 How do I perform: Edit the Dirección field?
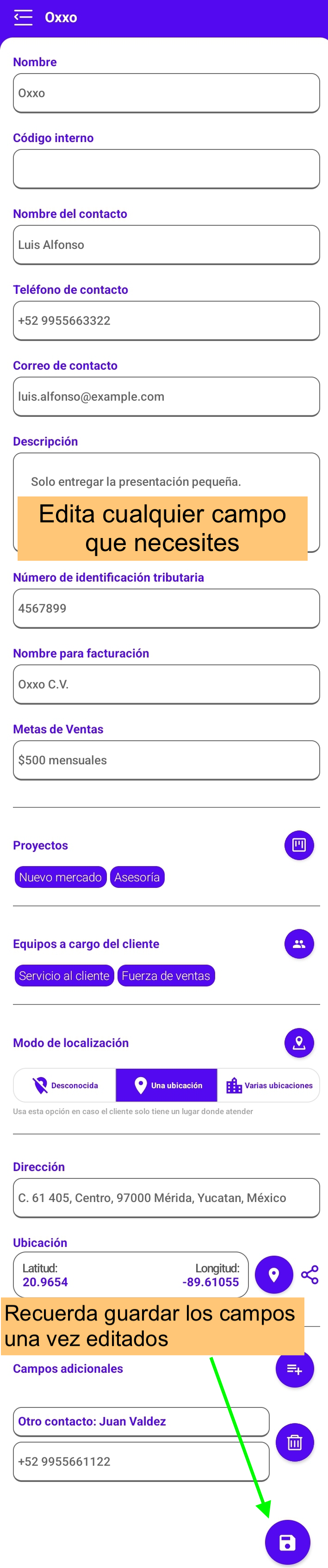[x=166, y=1198]
